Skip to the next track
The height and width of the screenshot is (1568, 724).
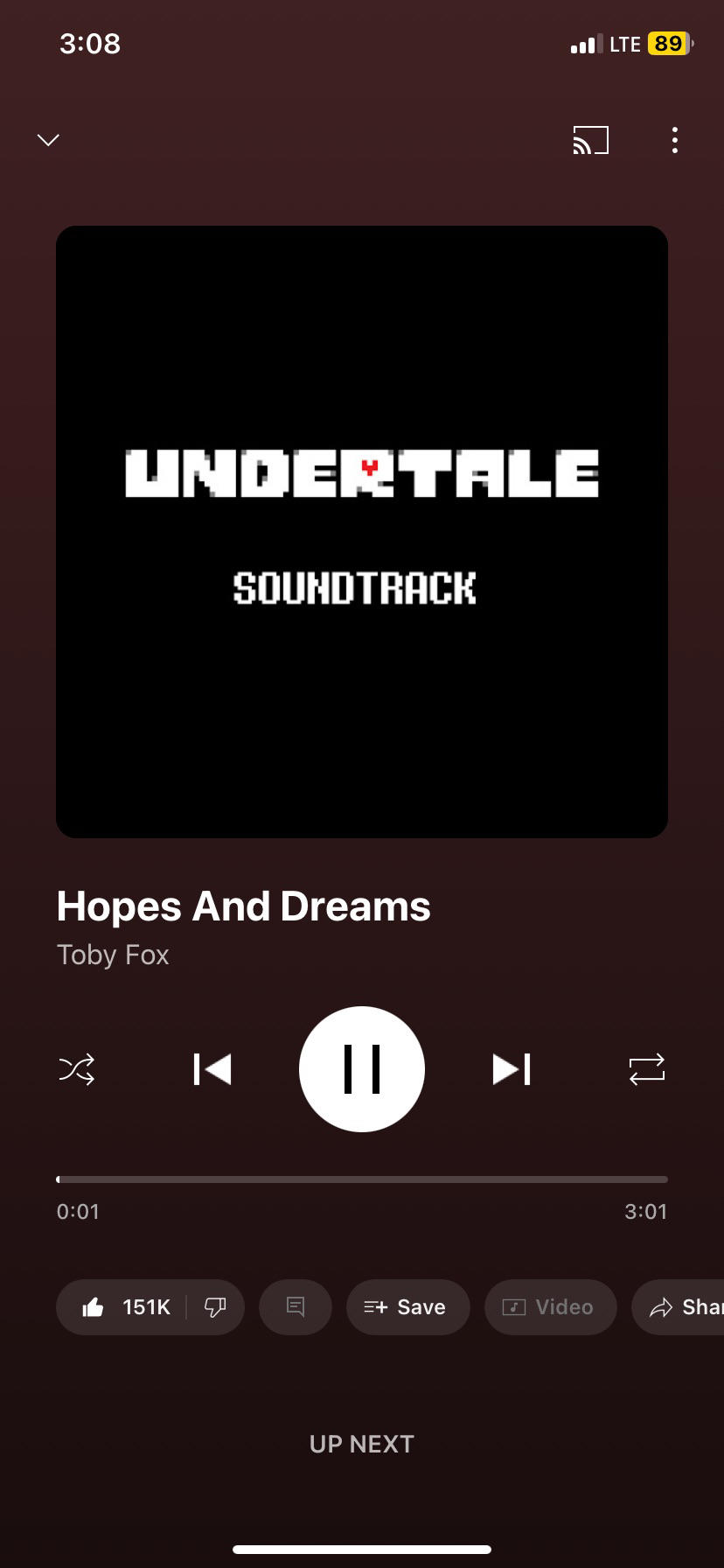512,1069
